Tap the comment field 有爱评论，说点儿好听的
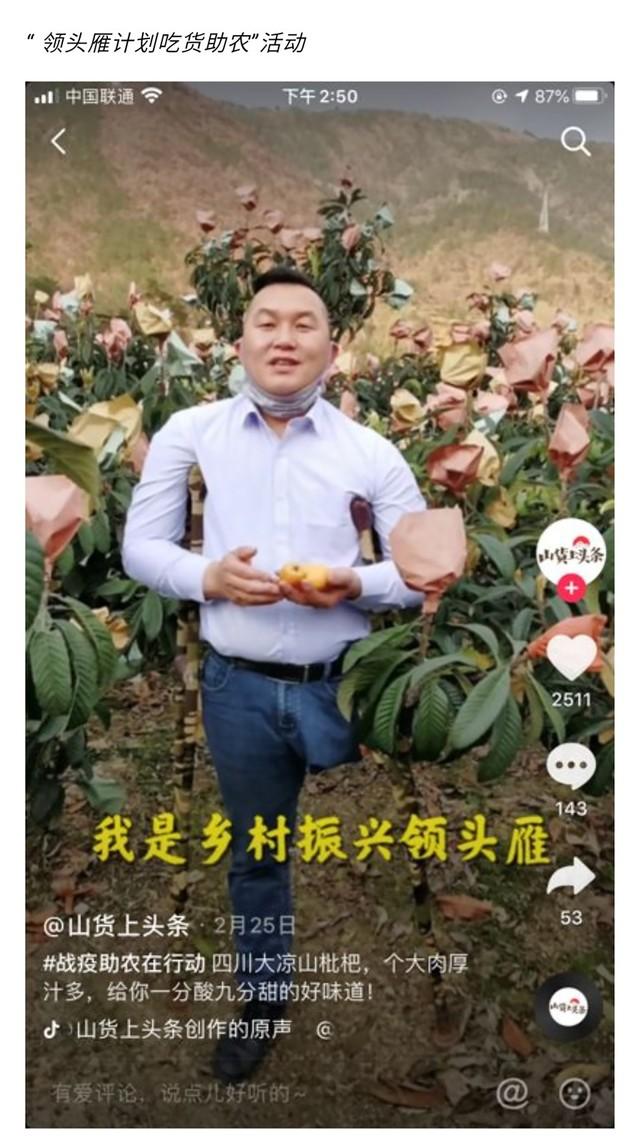 coord(180,1093)
